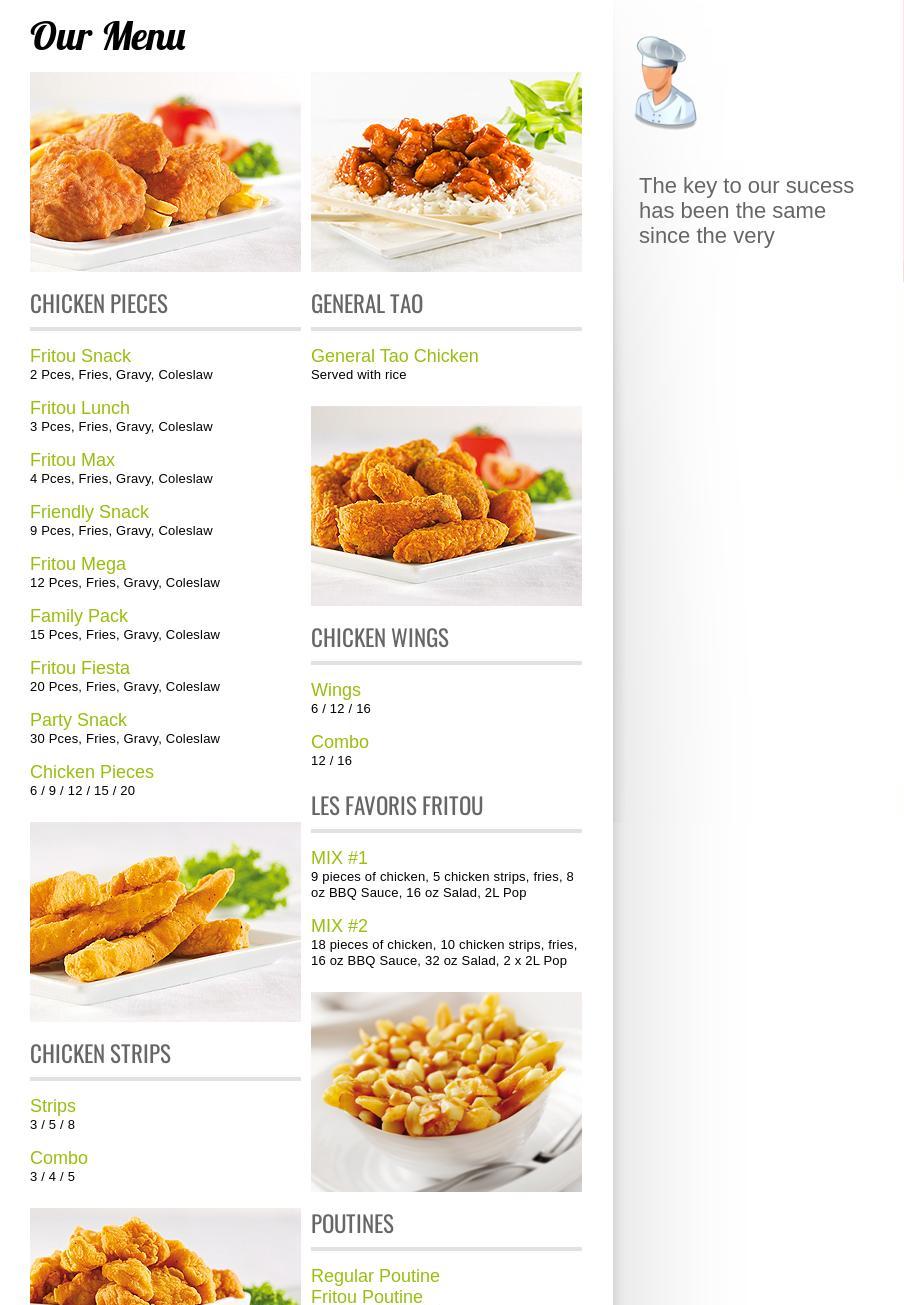The width and height of the screenshot is (904, 1305).
Task: View the Fritou Max meal
Action: point(72,460)
